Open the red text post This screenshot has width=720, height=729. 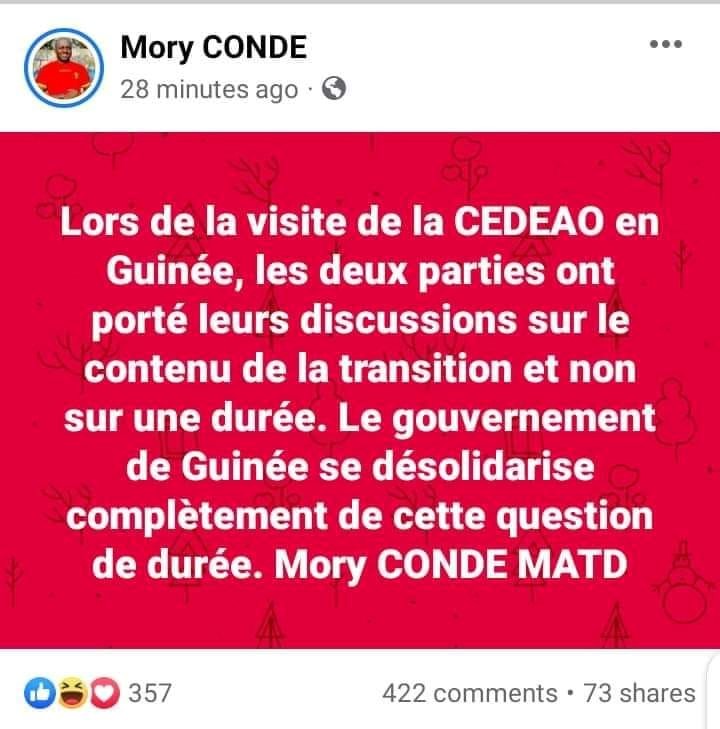pyautogui.click(x=360, y=390)
